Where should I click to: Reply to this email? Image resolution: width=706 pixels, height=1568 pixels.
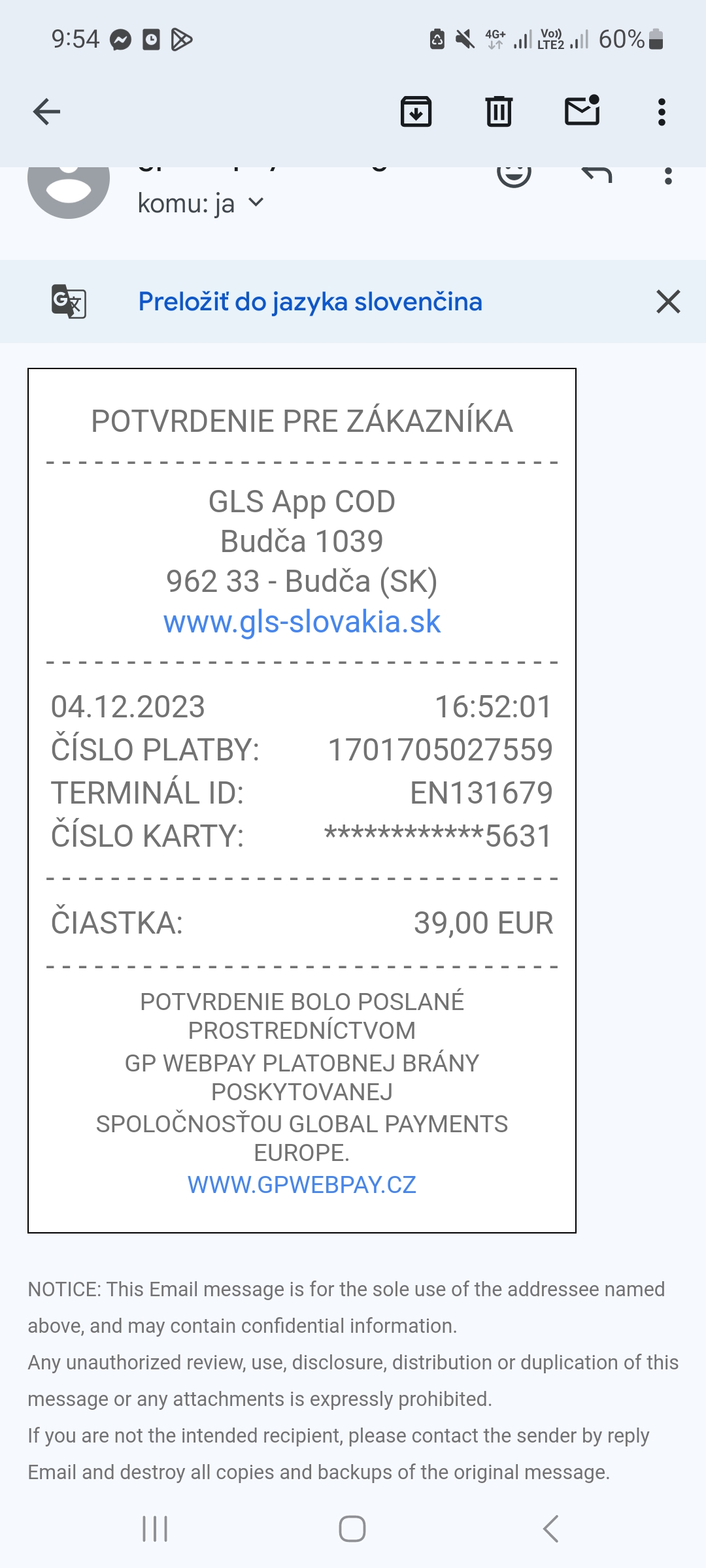(x=596, y=175)
